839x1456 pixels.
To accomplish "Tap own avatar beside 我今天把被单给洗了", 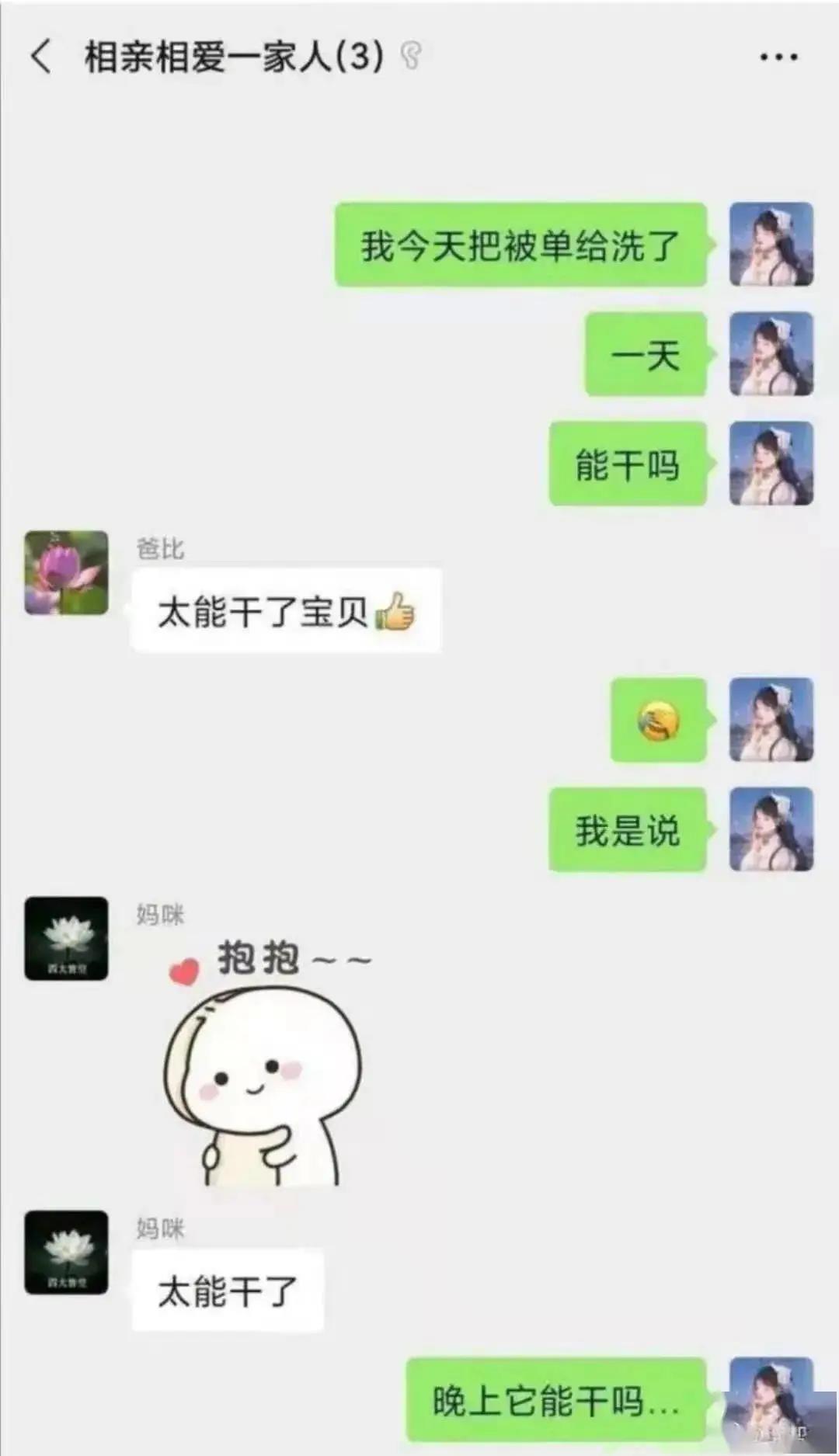I will click(771, 245).
